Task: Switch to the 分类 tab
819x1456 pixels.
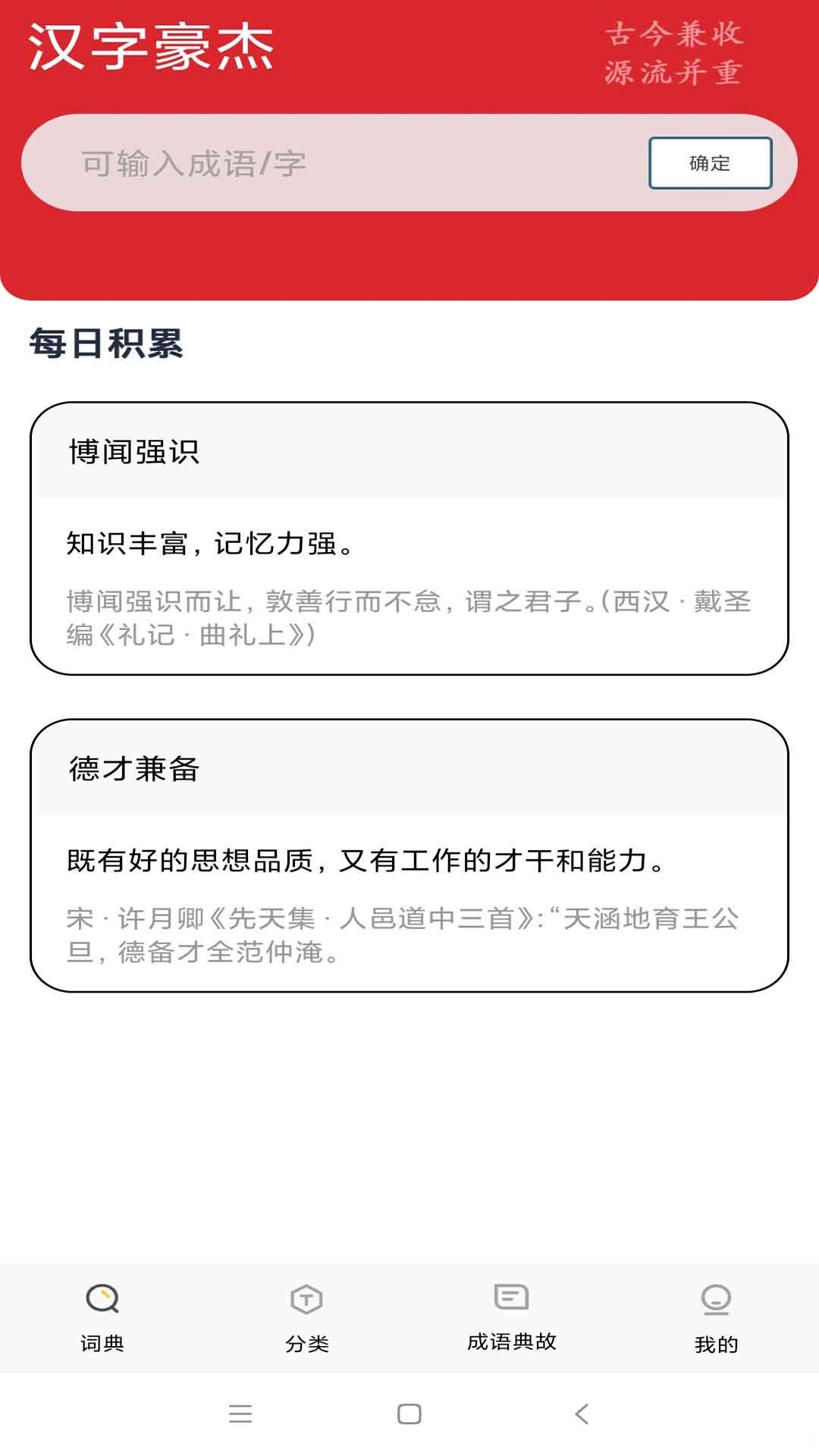Action: pos(307,1318)
